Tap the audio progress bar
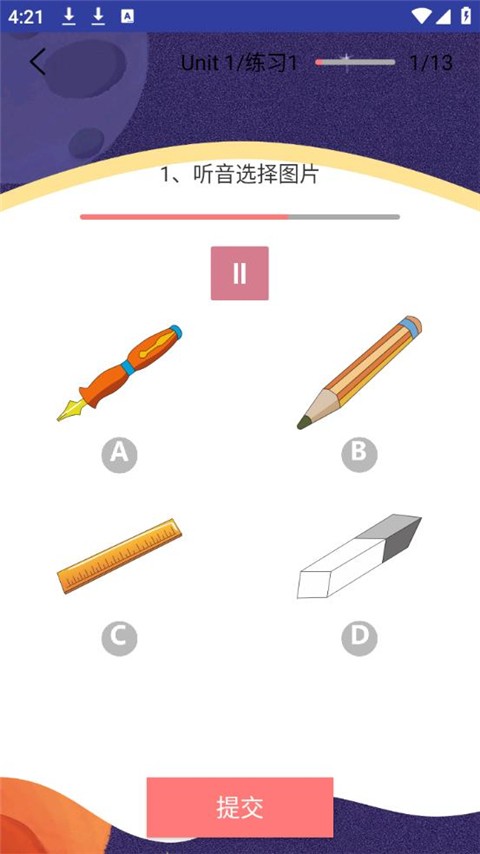This screenshot has width=480, height=854. click(240, 217)
